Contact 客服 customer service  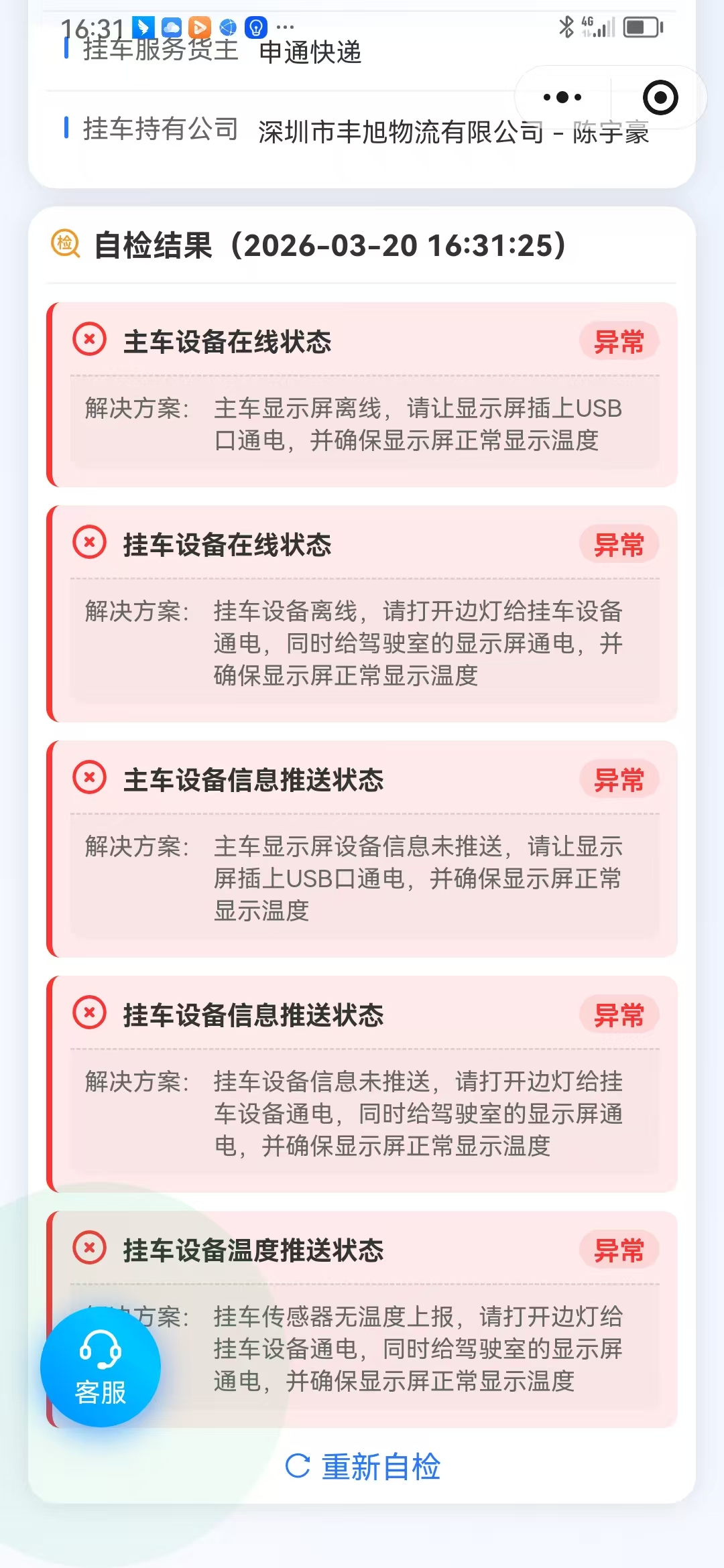click(101, 1366)
